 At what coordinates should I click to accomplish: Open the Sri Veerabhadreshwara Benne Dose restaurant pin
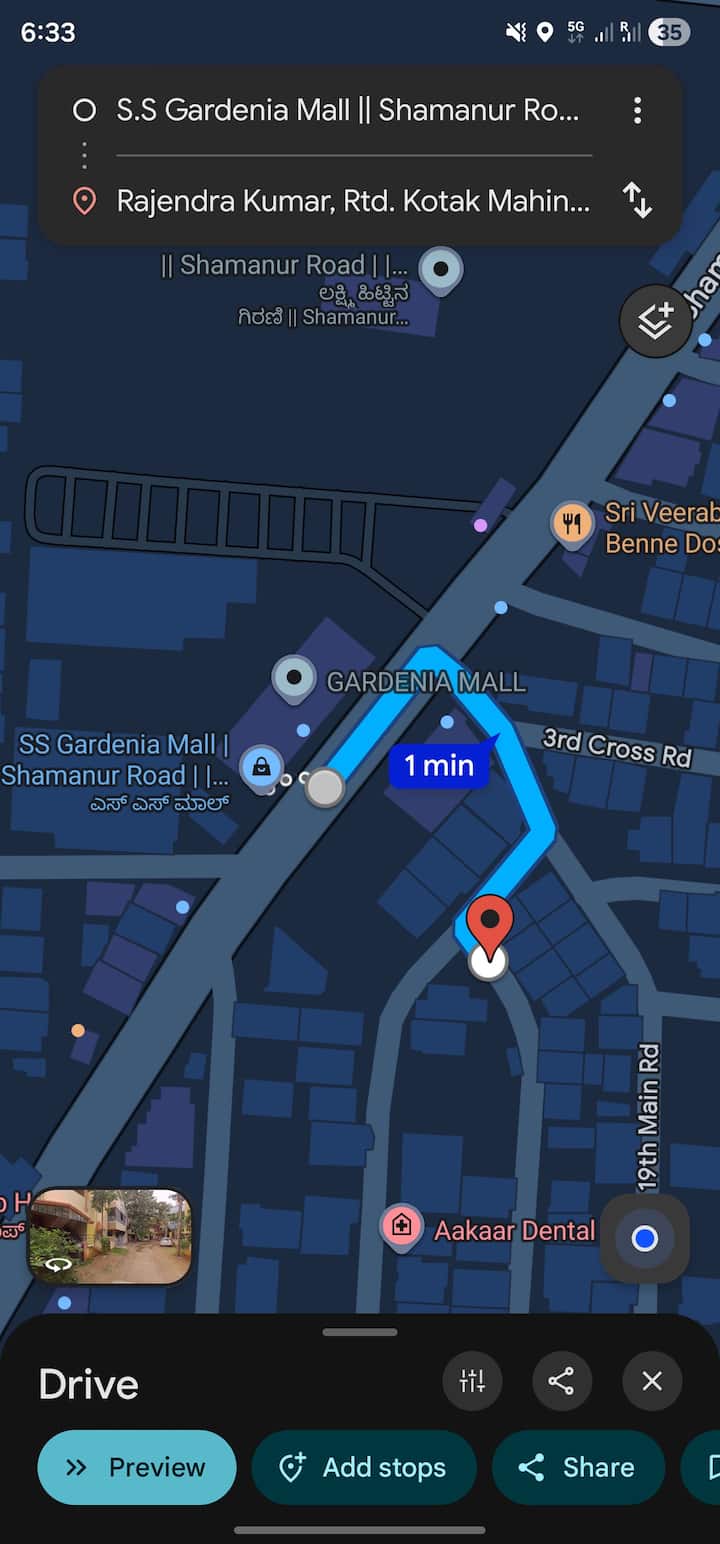(x=572, y=523)
